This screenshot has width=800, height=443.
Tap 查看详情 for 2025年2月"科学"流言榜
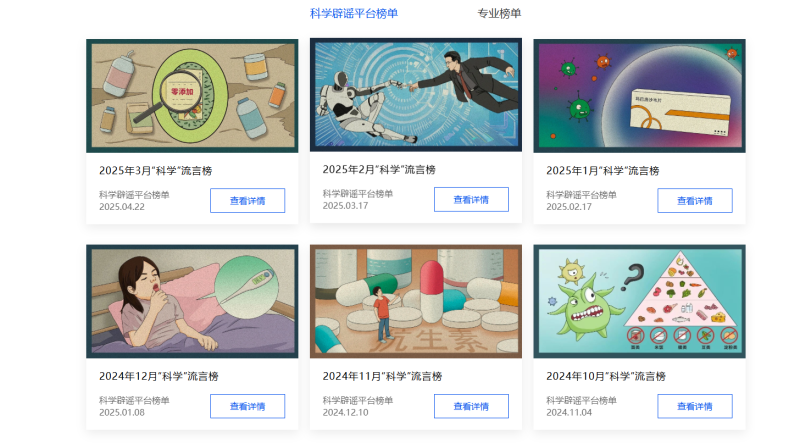tap(471, 200)
